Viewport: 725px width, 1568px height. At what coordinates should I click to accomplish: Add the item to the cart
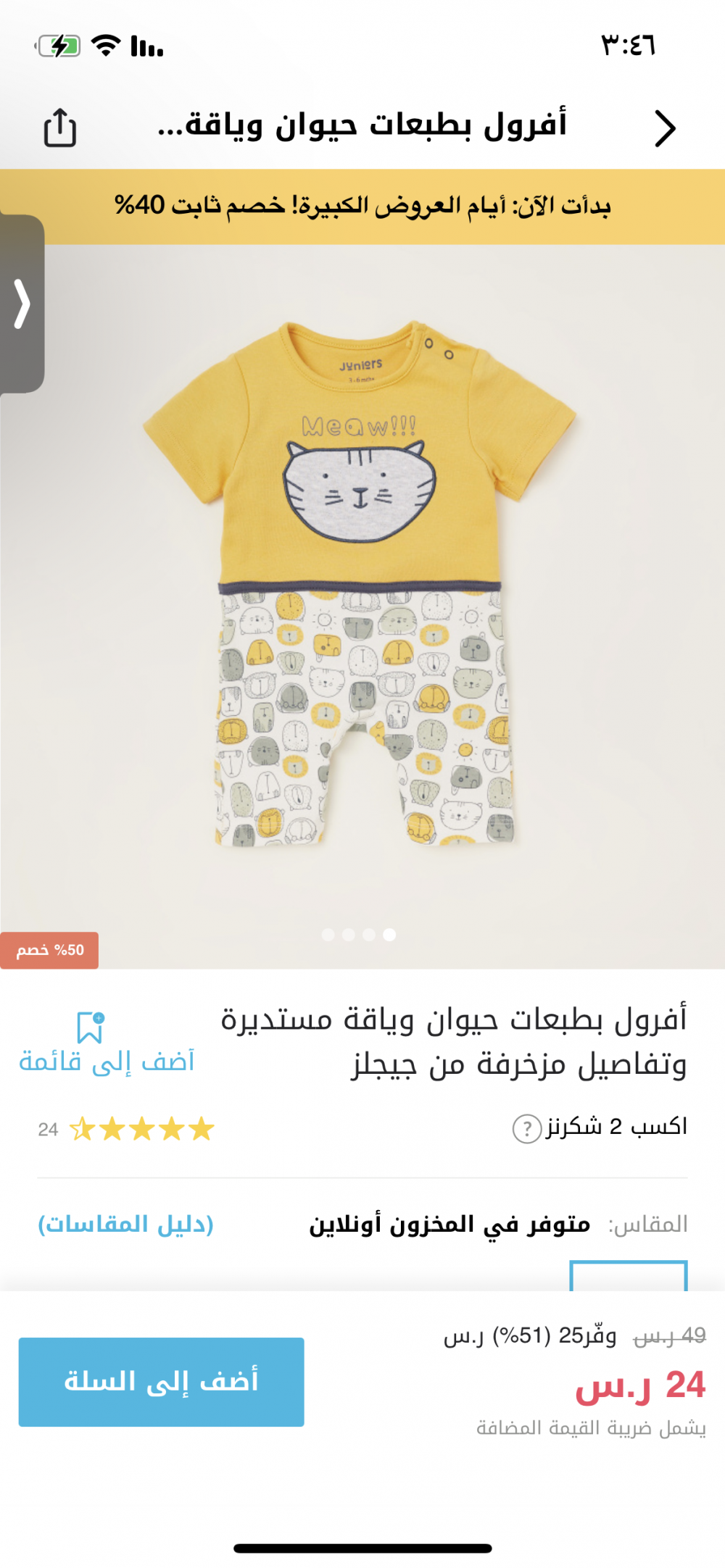click(x=161, y=1382)
